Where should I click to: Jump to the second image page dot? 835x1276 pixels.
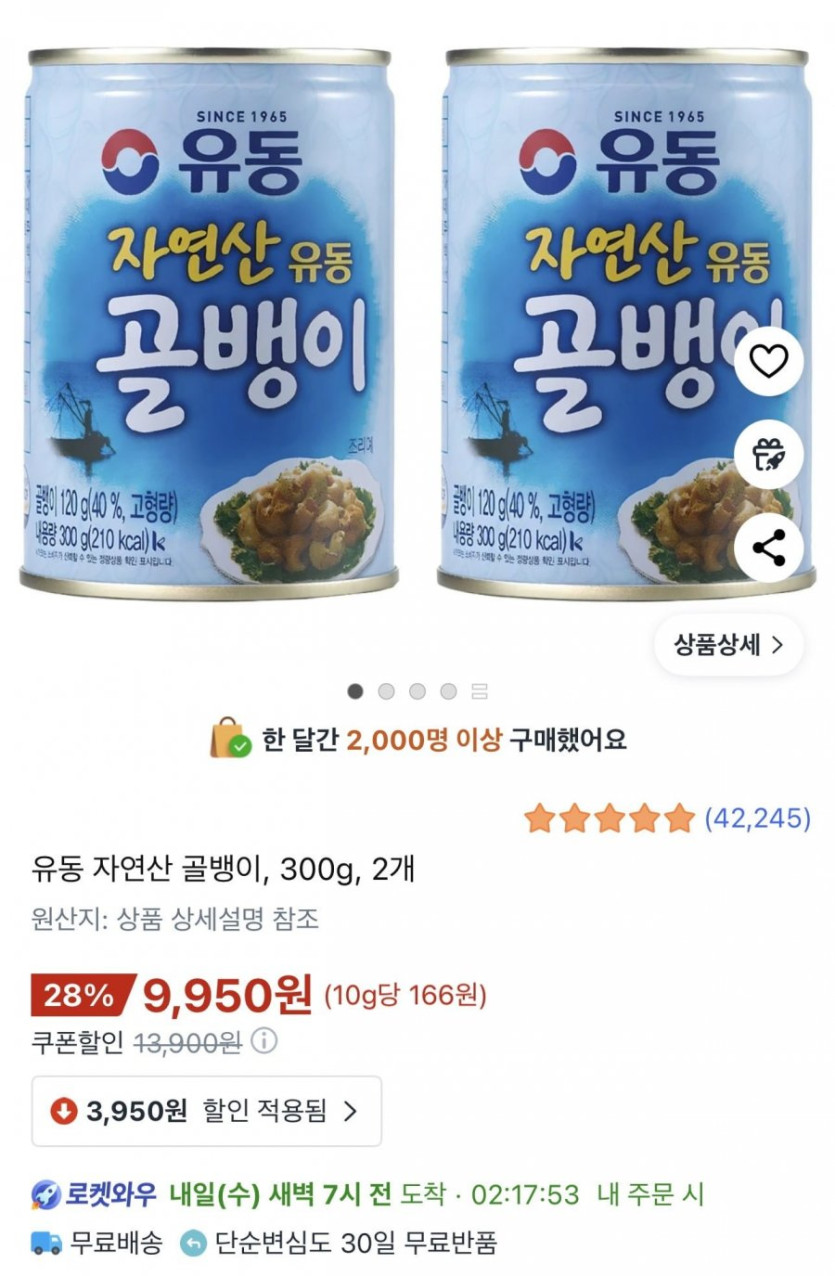pyautogui.click(x=387, y=691)
